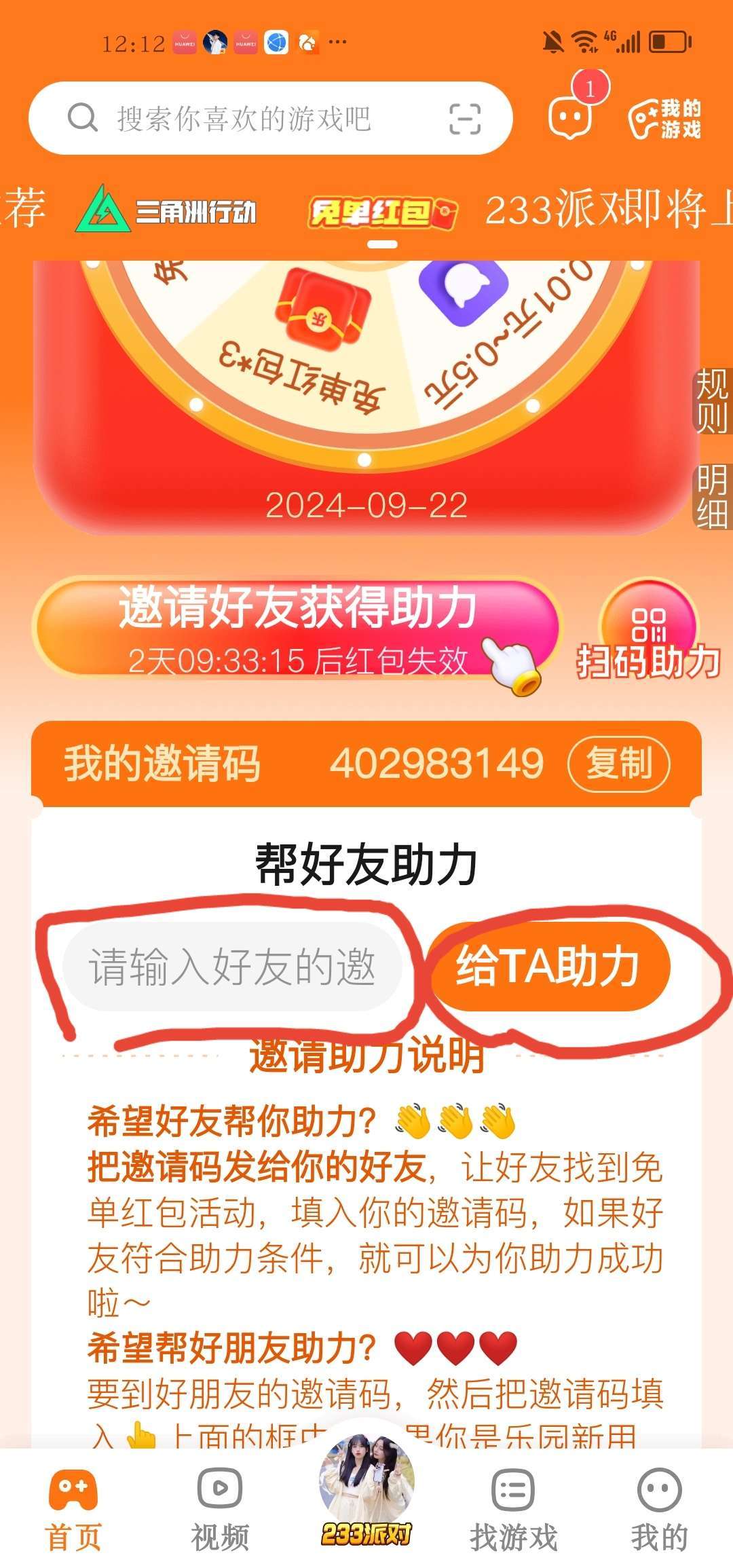
Task: Focus the friend invitation code field
Action: coord(232,967)
